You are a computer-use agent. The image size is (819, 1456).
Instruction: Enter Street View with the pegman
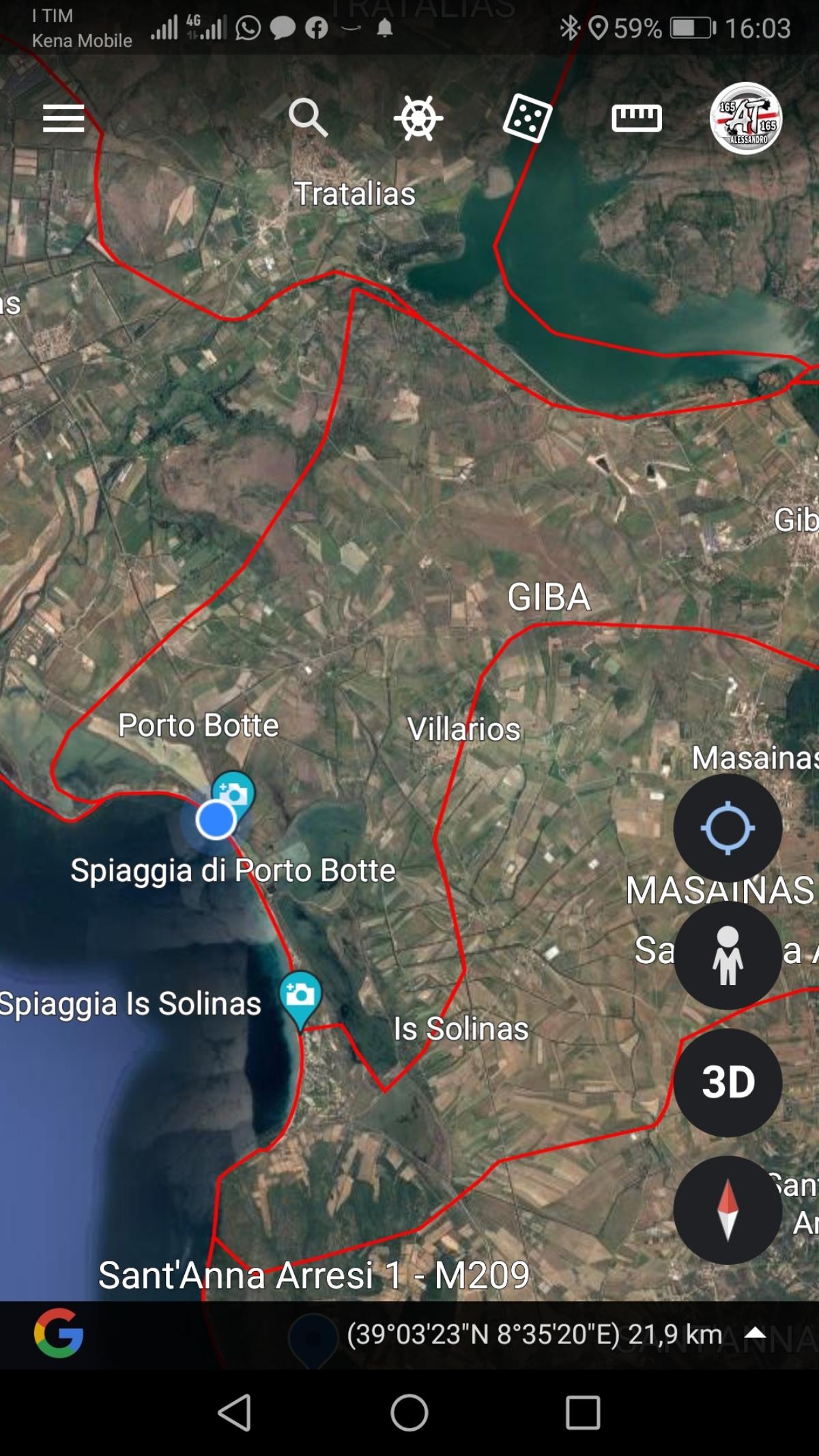point(728,955)
